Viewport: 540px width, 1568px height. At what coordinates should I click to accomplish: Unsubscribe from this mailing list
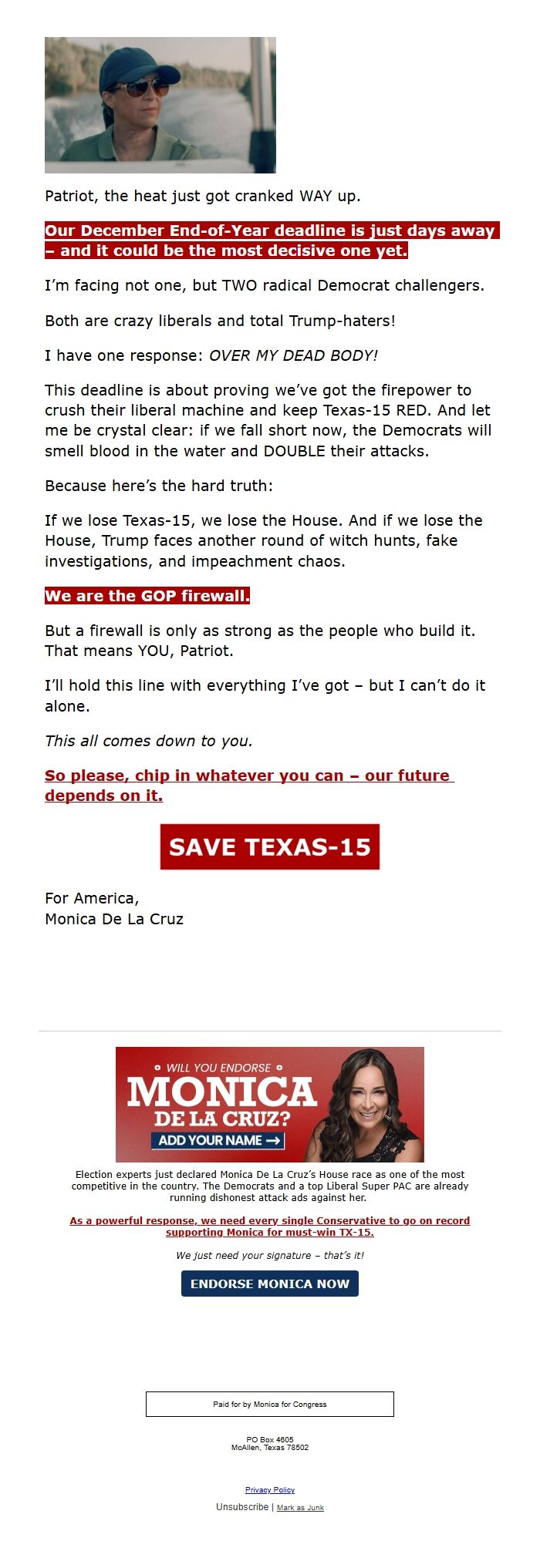pos(242,1507)
